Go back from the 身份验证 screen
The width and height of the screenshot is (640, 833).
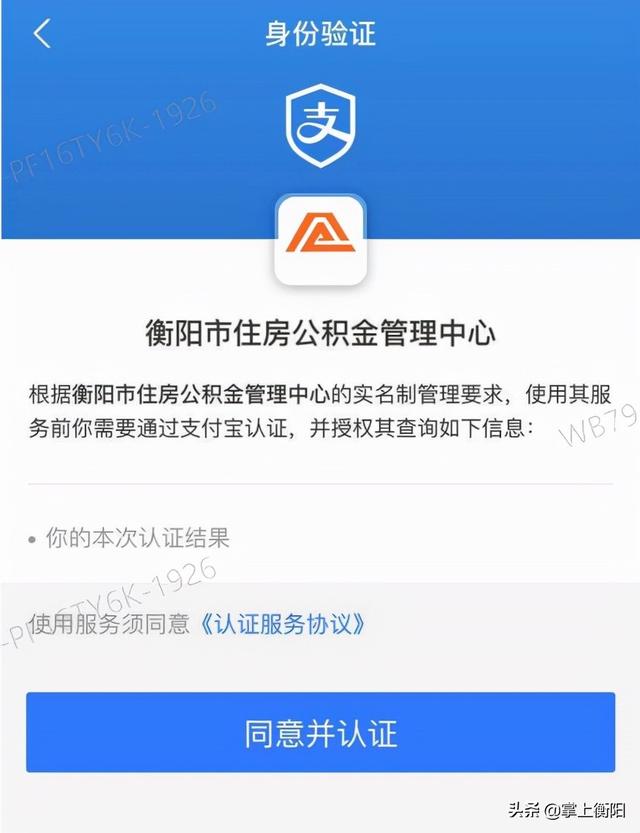(42, 33)
